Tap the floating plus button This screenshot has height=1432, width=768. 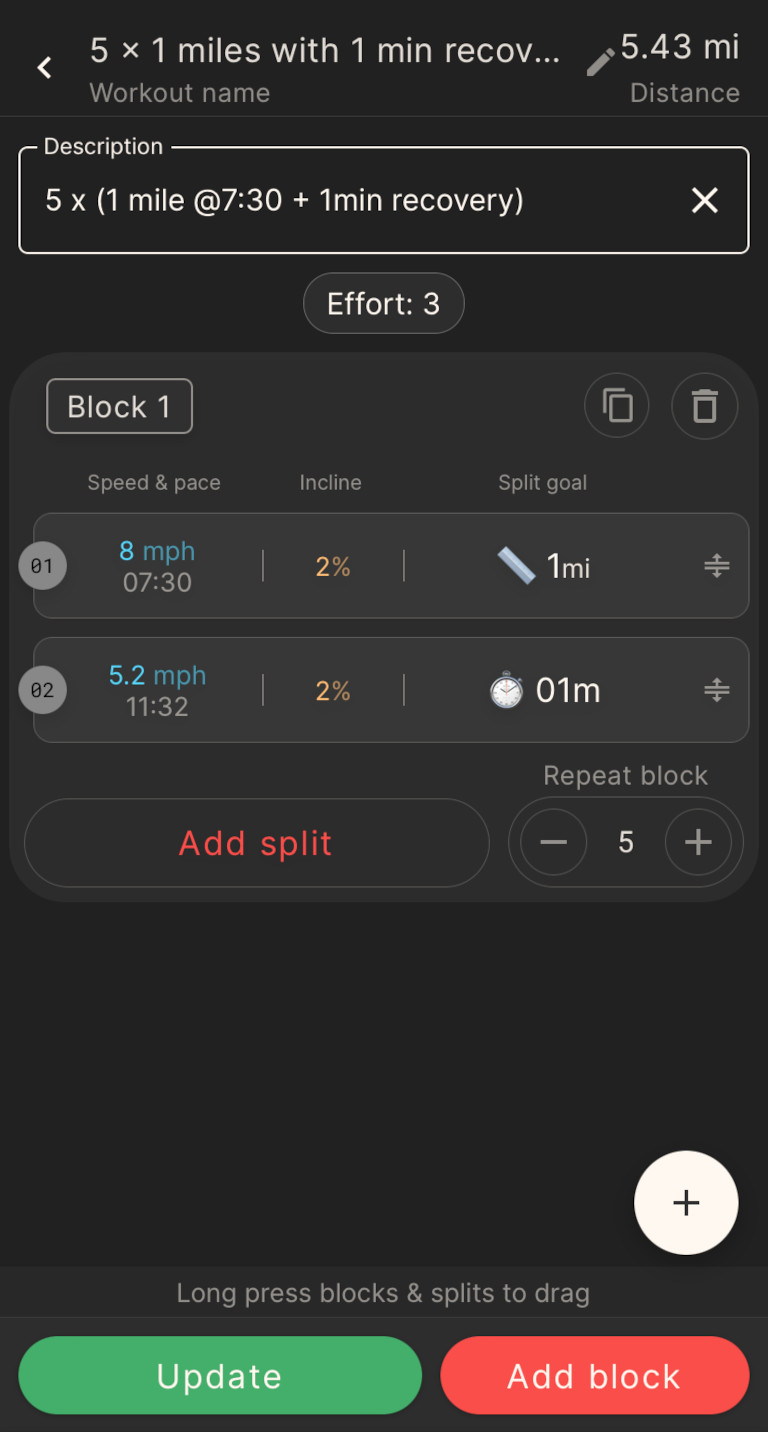pos(686,1203)
